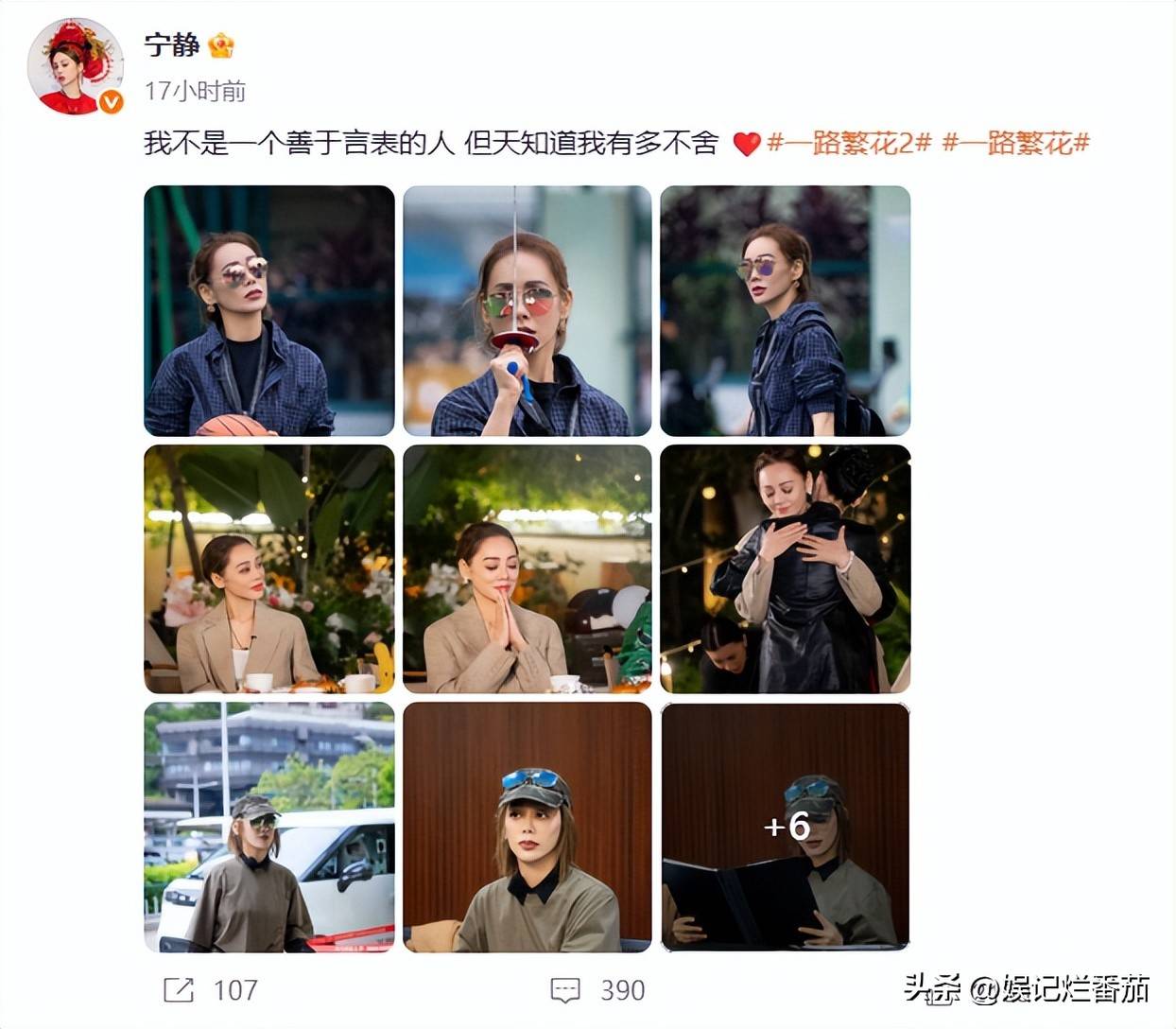Expand the +6 tile to see more photos
Screen dimensions: 1176x1029
tap(785, 827)
